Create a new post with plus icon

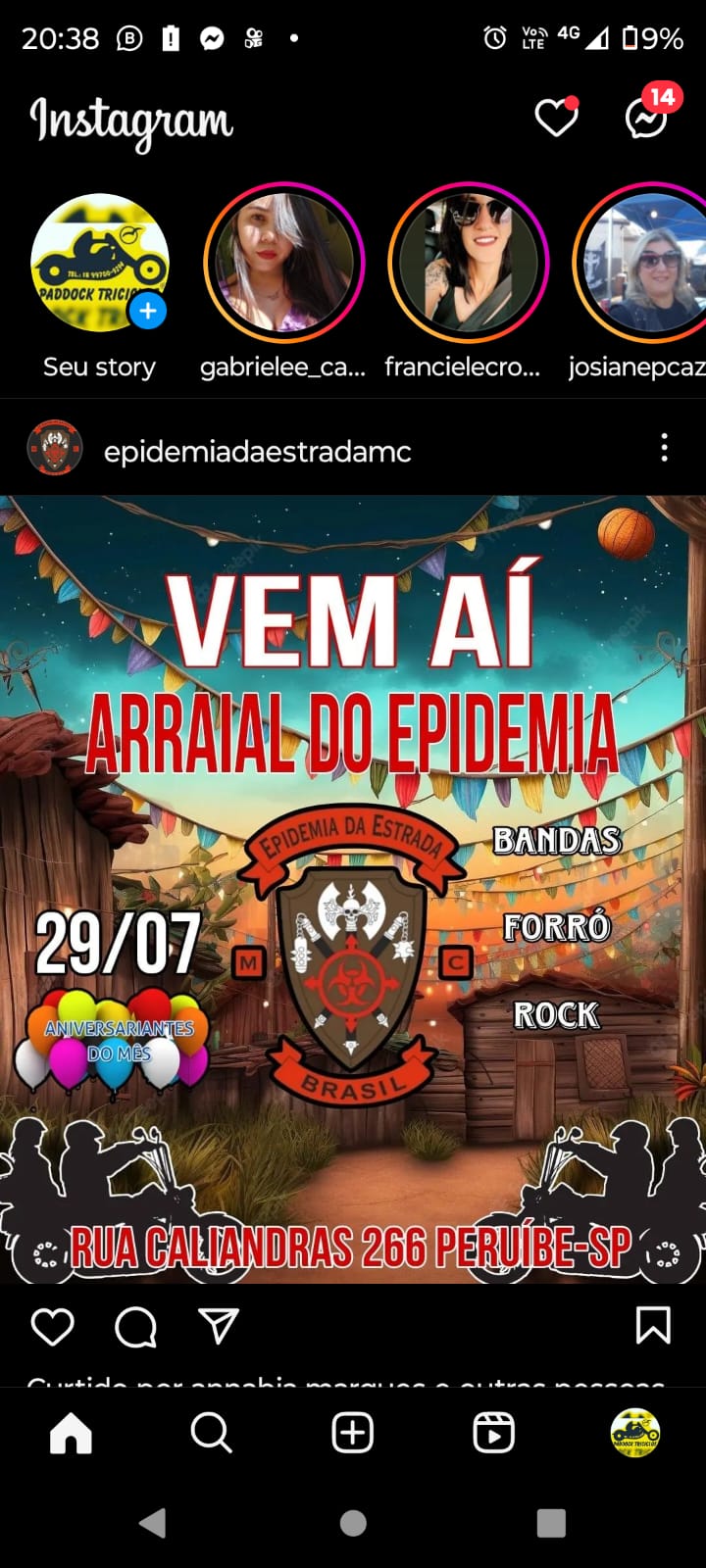click(353, 1434)
